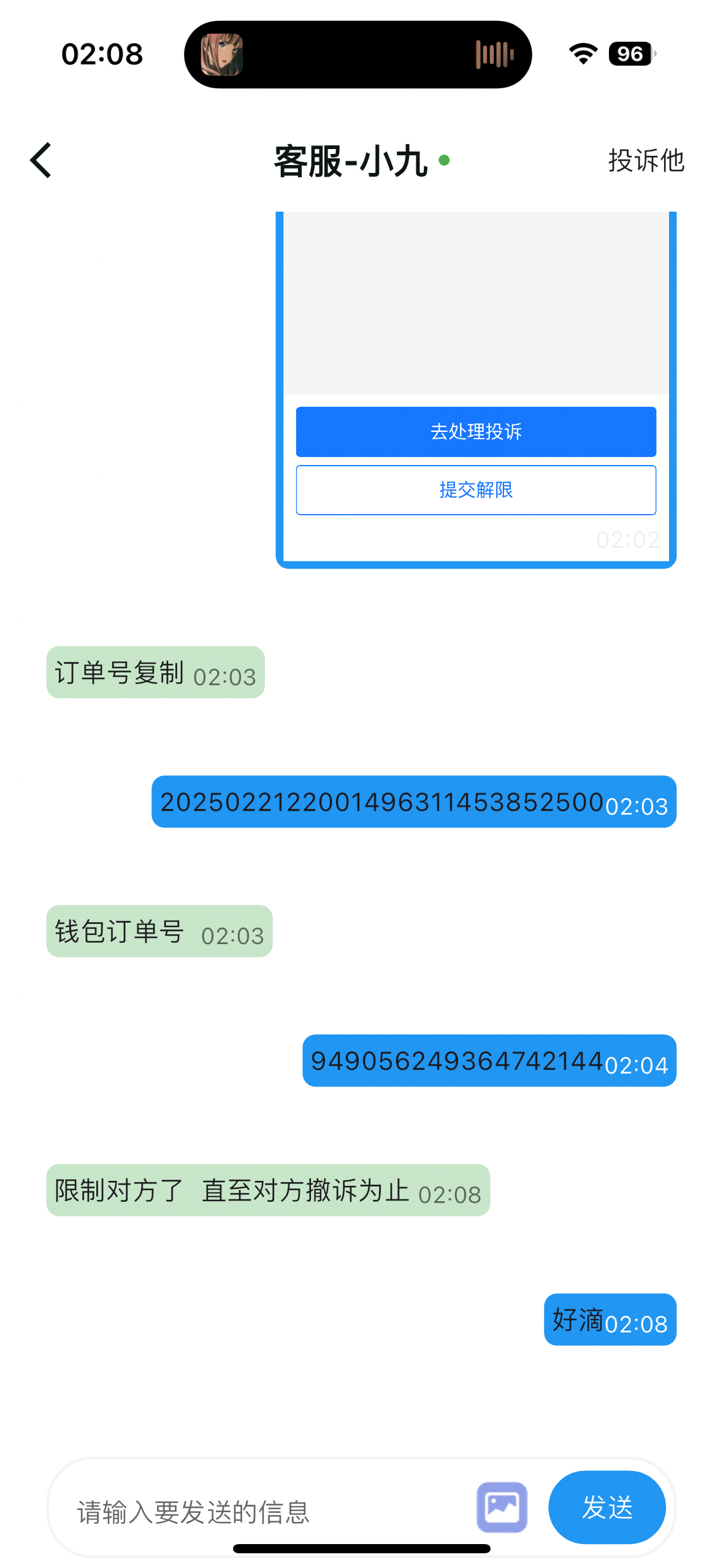Tap the 去处理投诉 button in the card

click(476, 431)
